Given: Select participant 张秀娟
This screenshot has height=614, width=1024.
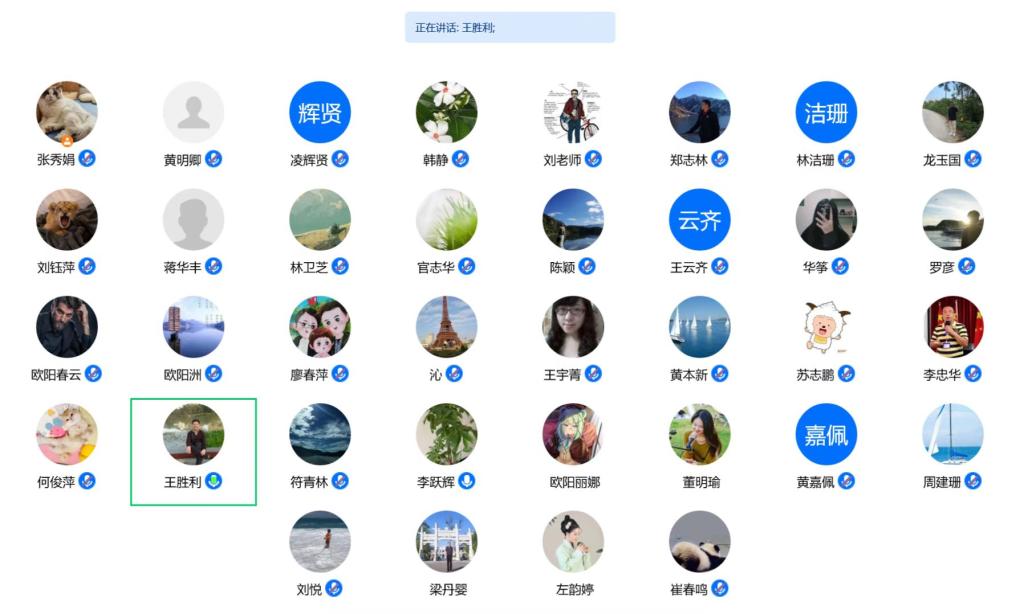Looking at the screenshot, I should (66, 112).
